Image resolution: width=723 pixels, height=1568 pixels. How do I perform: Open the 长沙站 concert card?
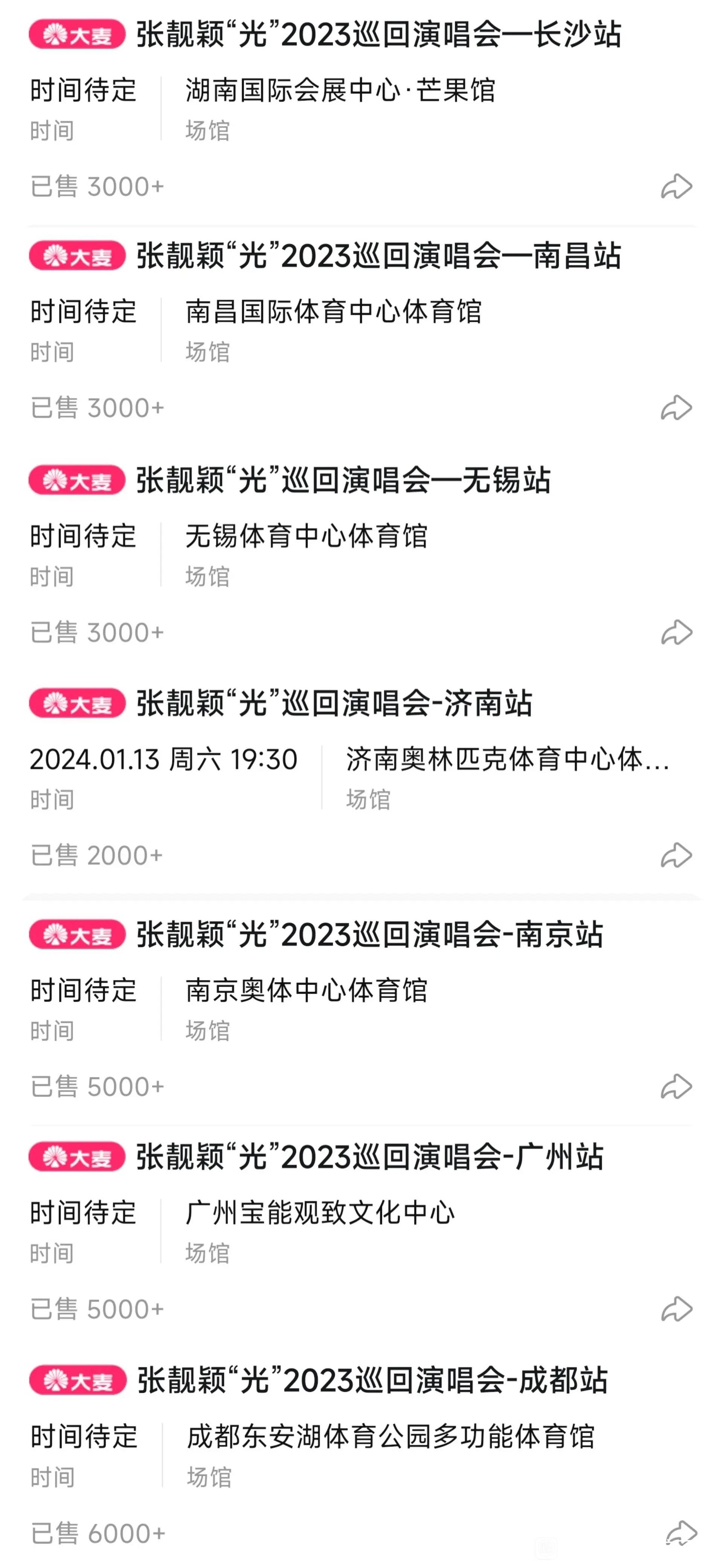coord(361,110)
